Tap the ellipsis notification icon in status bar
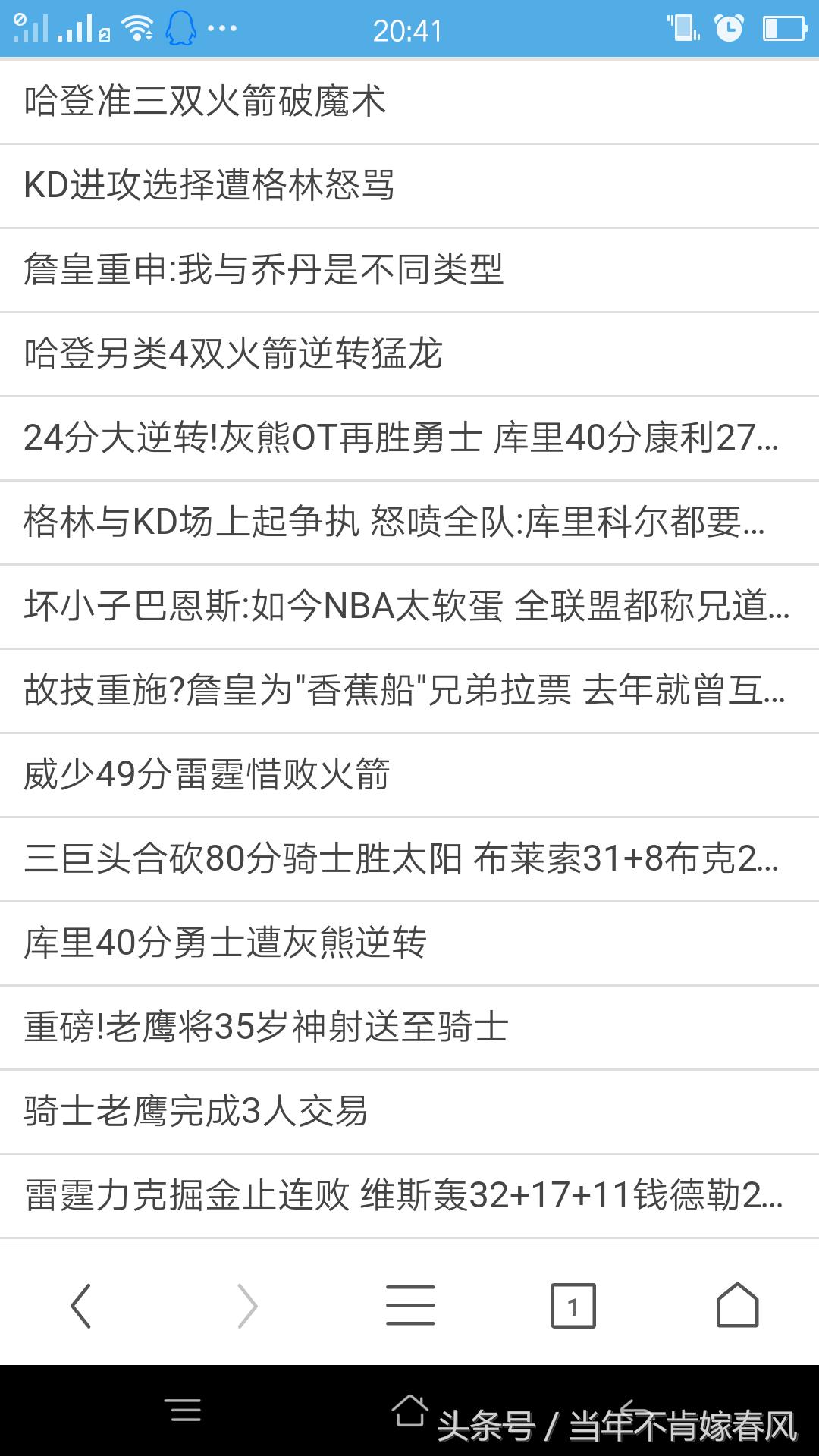Image resolution: width=819 pixels, height=1456 pixels. tap(218, 29)
